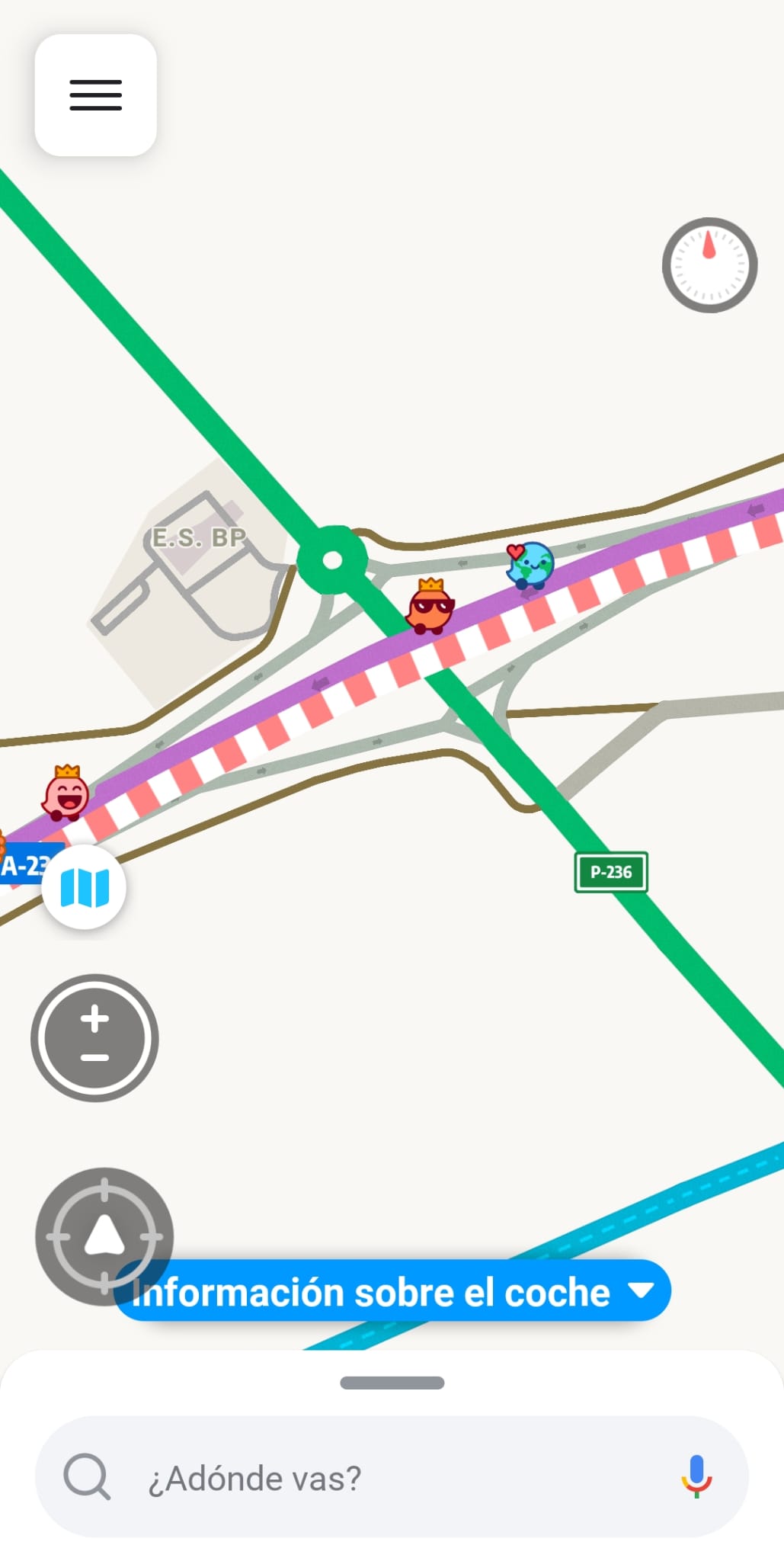Tap the bottom sheet drag handle

click(x=392, y=1383)
